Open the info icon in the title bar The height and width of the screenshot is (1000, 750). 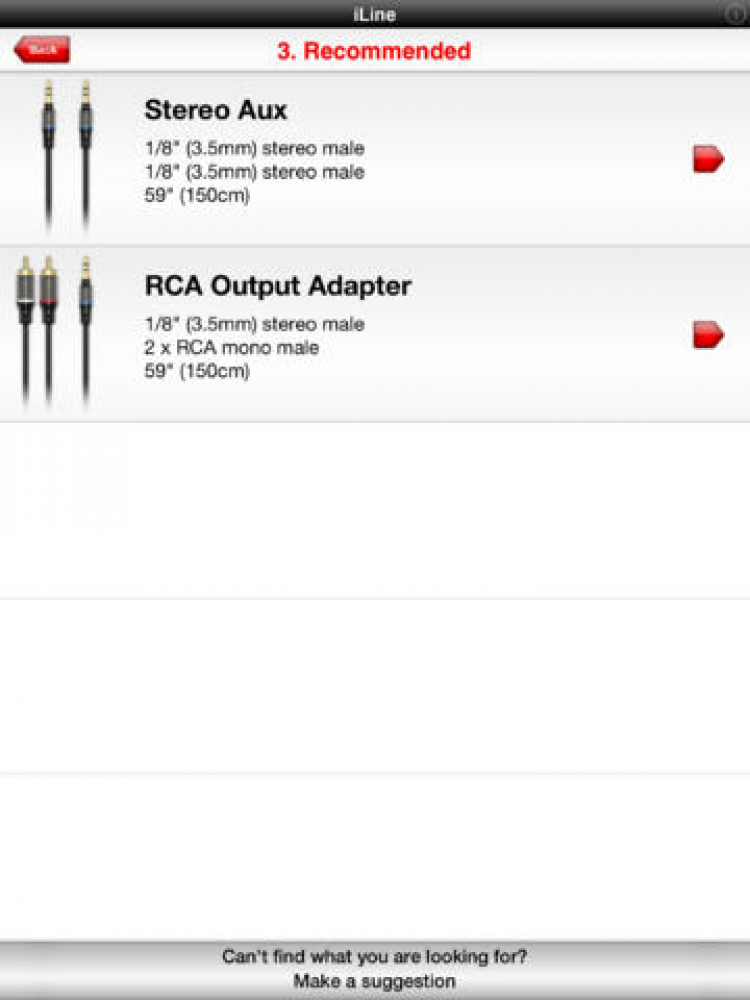[737, 14]
